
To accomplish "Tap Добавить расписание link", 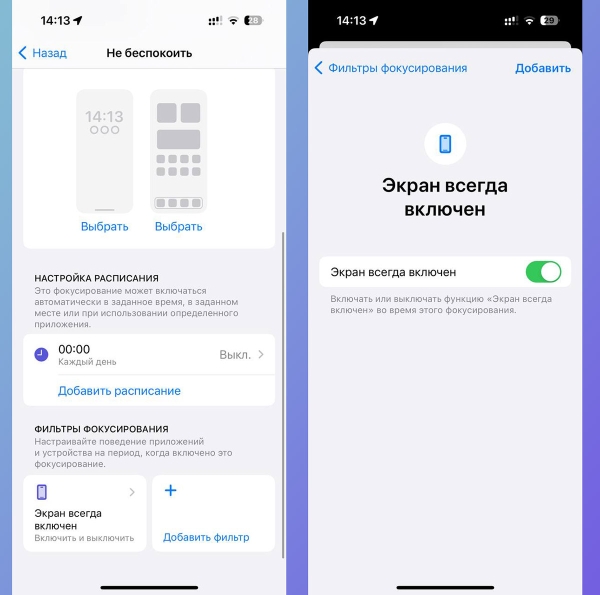I will click(119, 390).
